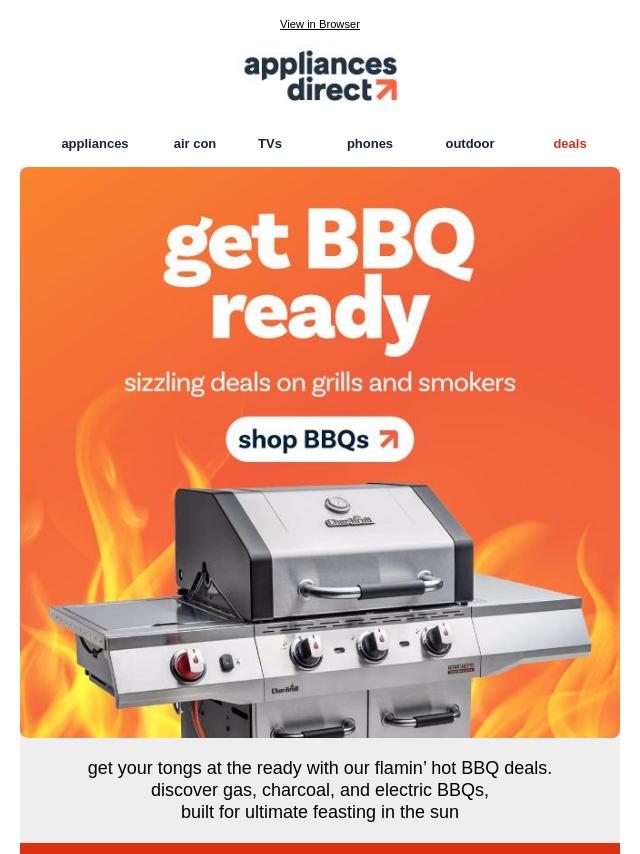Browse the TVs category
The height and width of the screenshot is (854, 640).
point(270,143)
